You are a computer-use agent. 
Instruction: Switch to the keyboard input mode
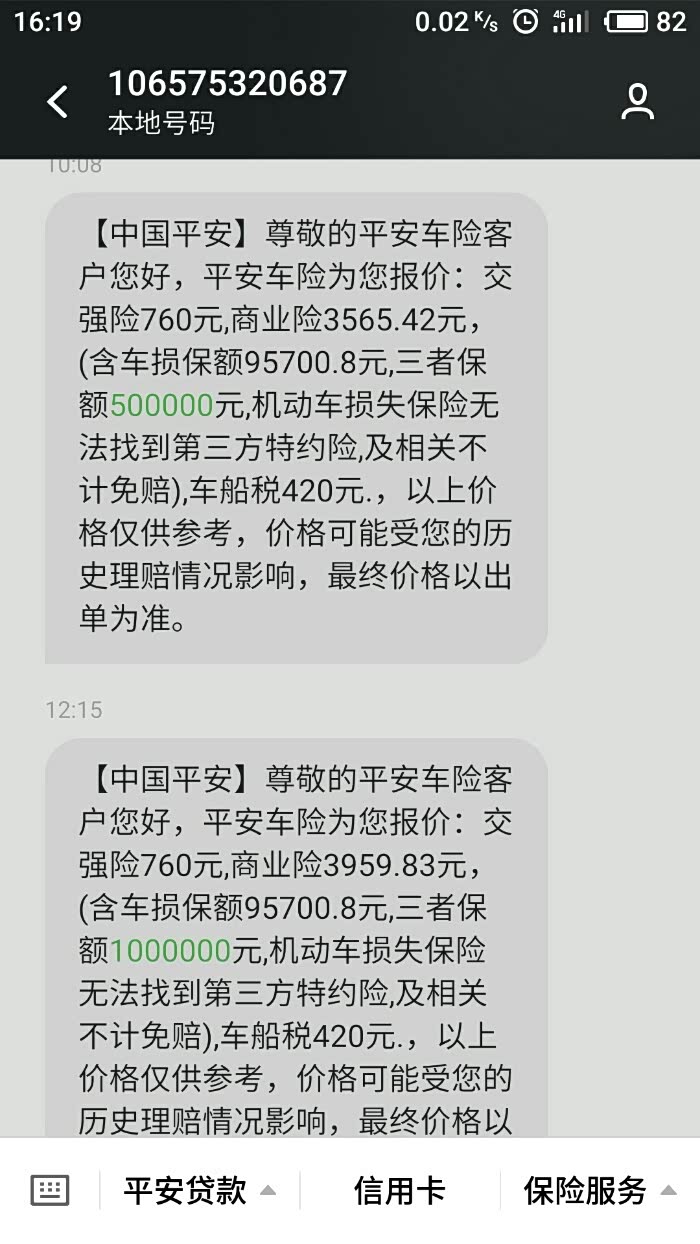click(x=50, y=1190)
